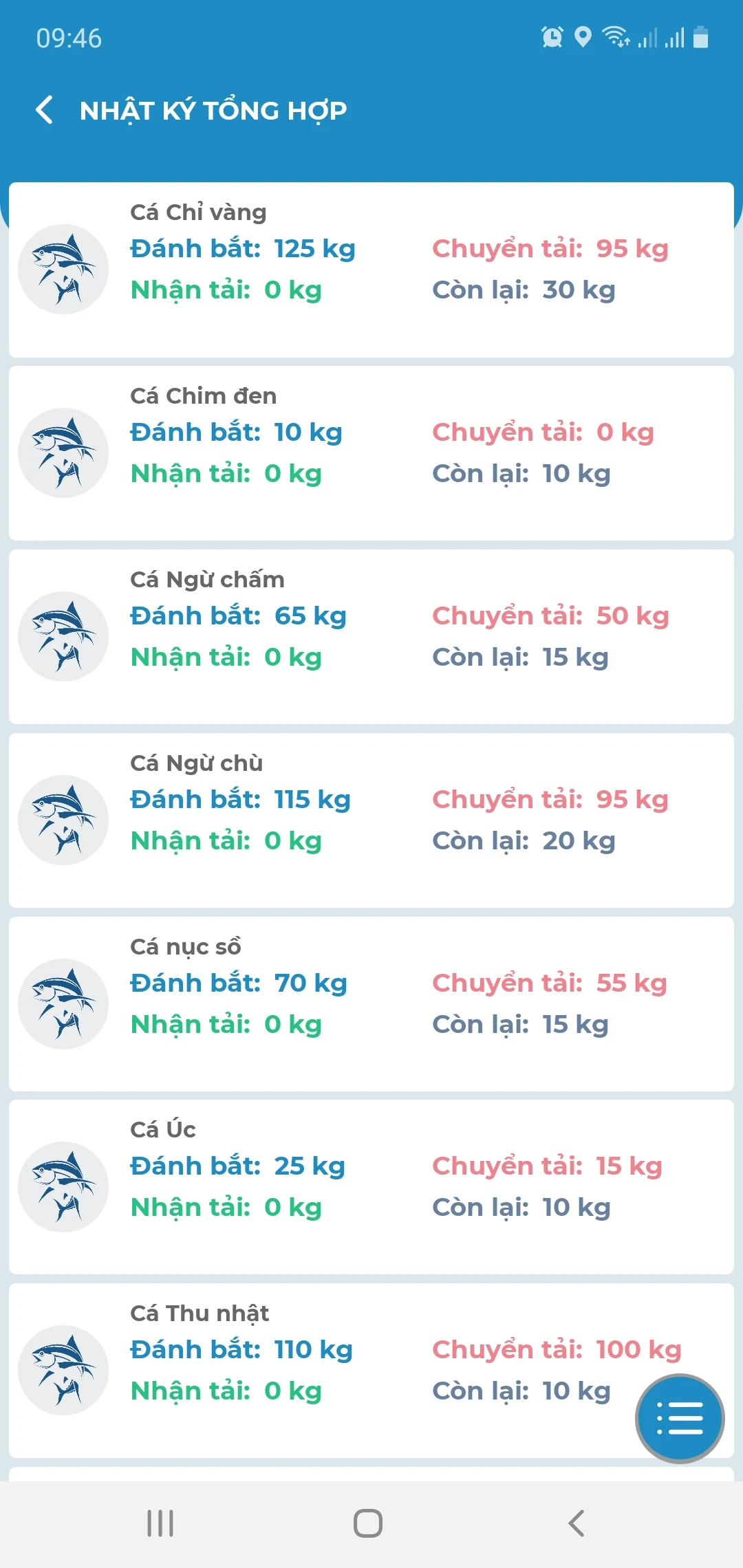Open recent apps from the navigation bar
Image resolution: width=743 pixels, height=1568 pixels.
coord(160,1523)
